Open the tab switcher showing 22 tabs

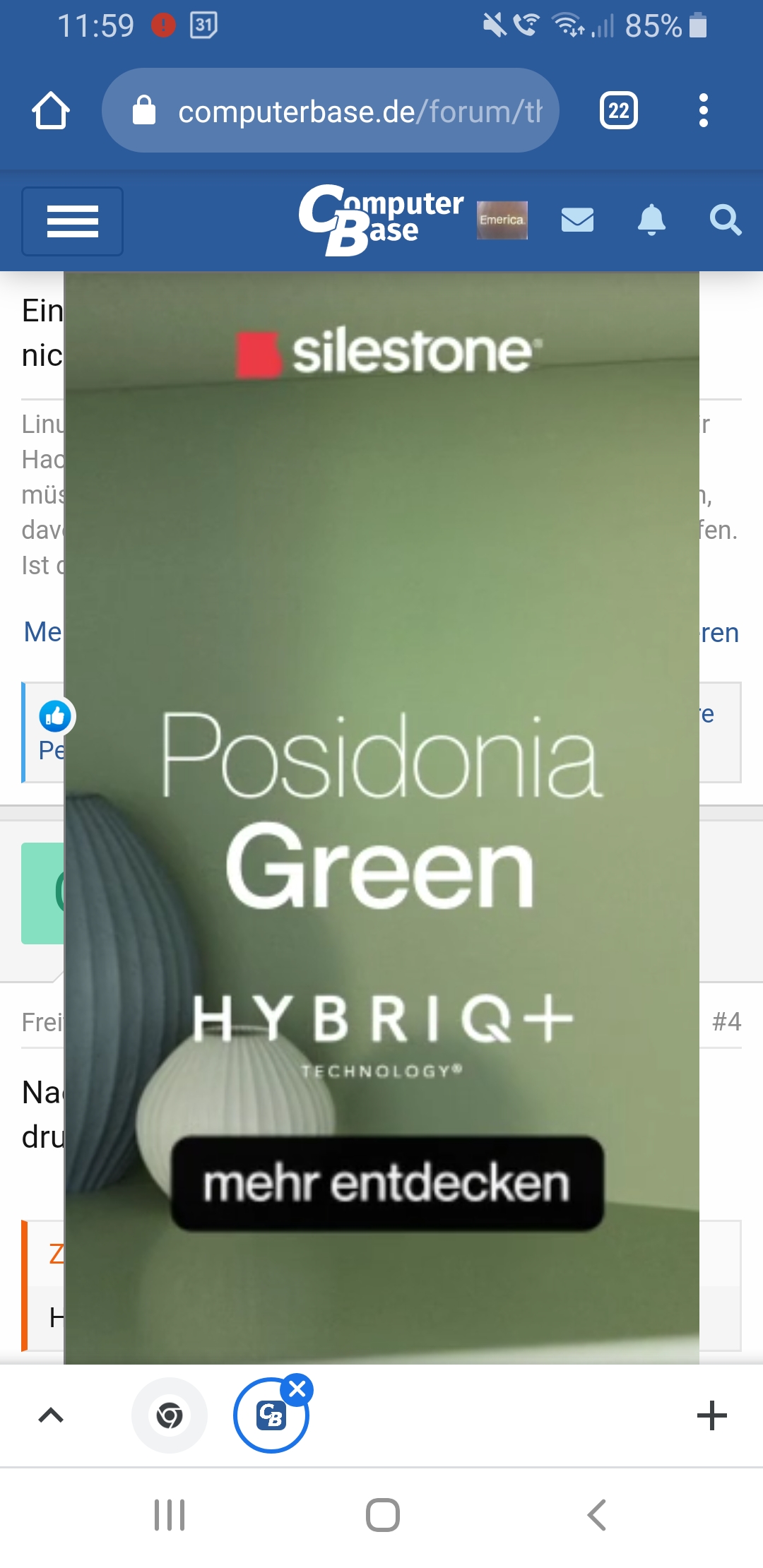pyautogui.click(x=618, y=111)
